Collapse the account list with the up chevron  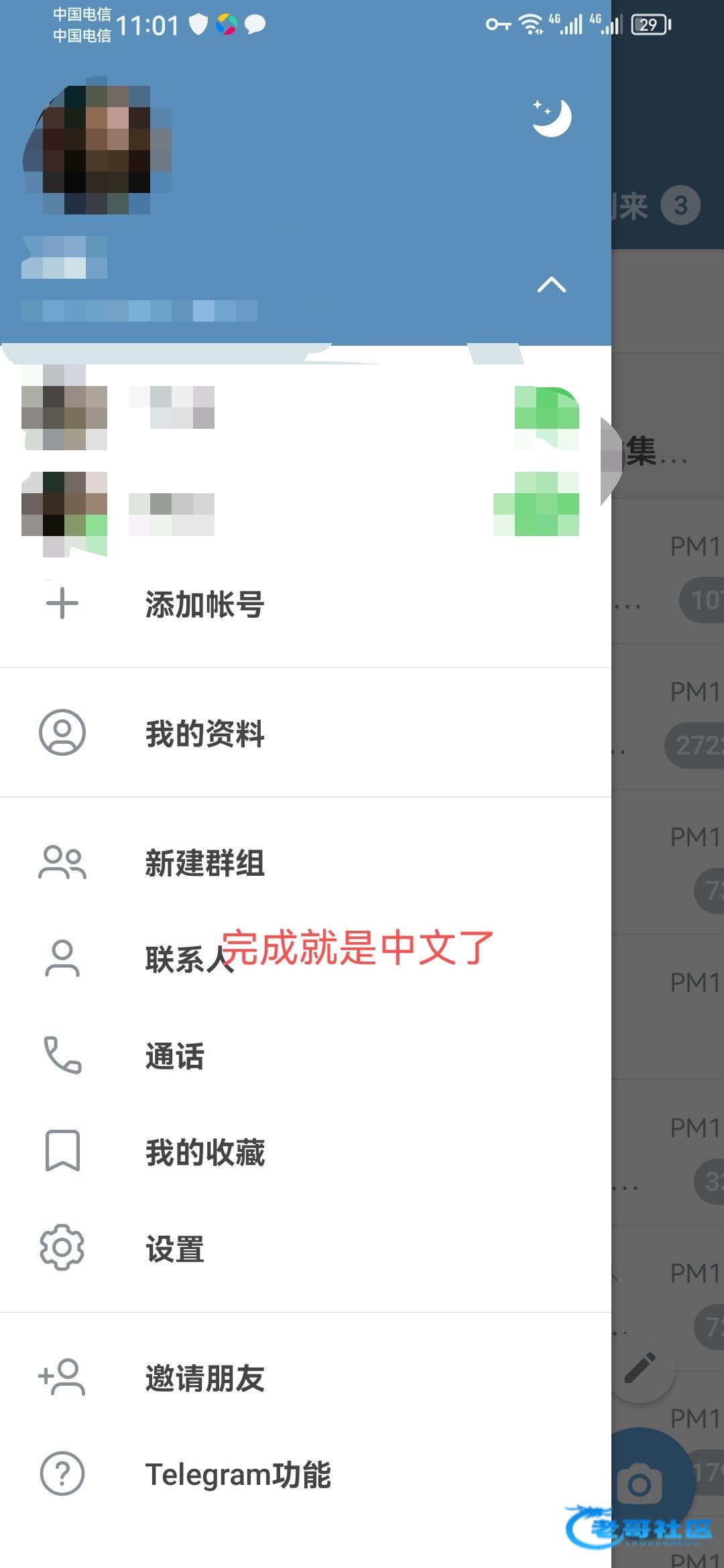tap(551, 285)
